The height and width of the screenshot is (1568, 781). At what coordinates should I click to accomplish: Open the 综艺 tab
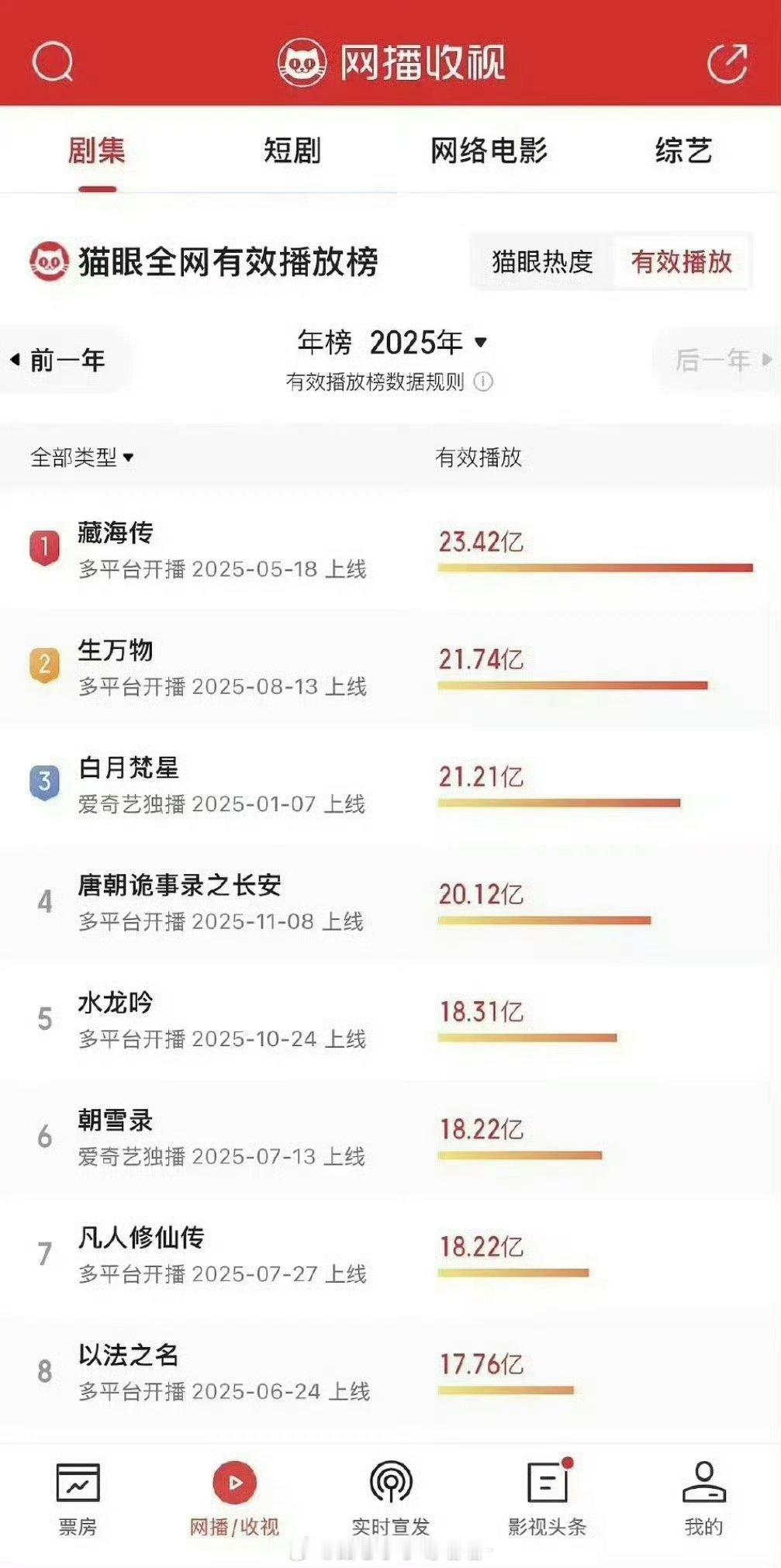683,150
